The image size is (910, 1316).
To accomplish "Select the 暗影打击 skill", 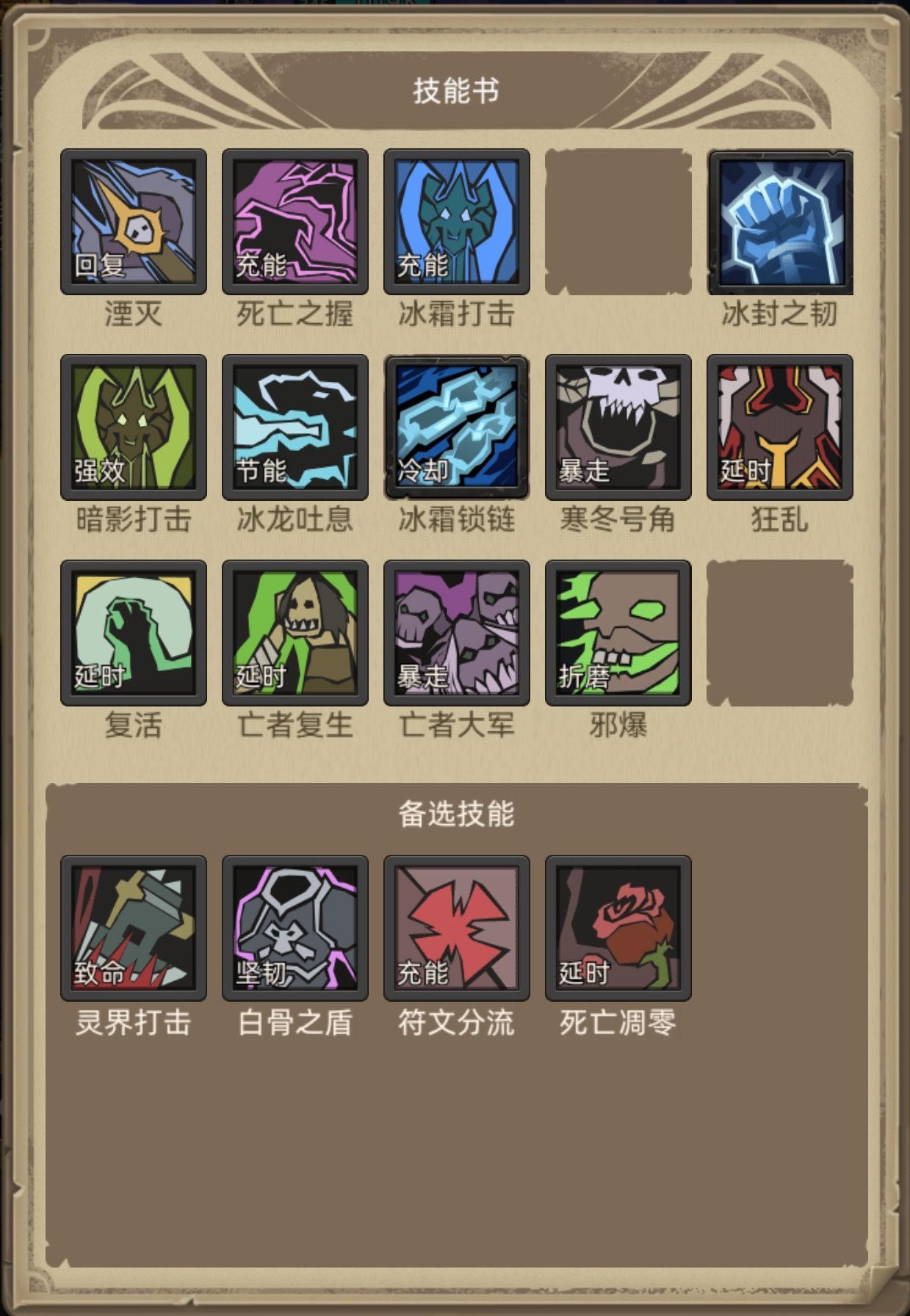I will (x=134, y=427).
